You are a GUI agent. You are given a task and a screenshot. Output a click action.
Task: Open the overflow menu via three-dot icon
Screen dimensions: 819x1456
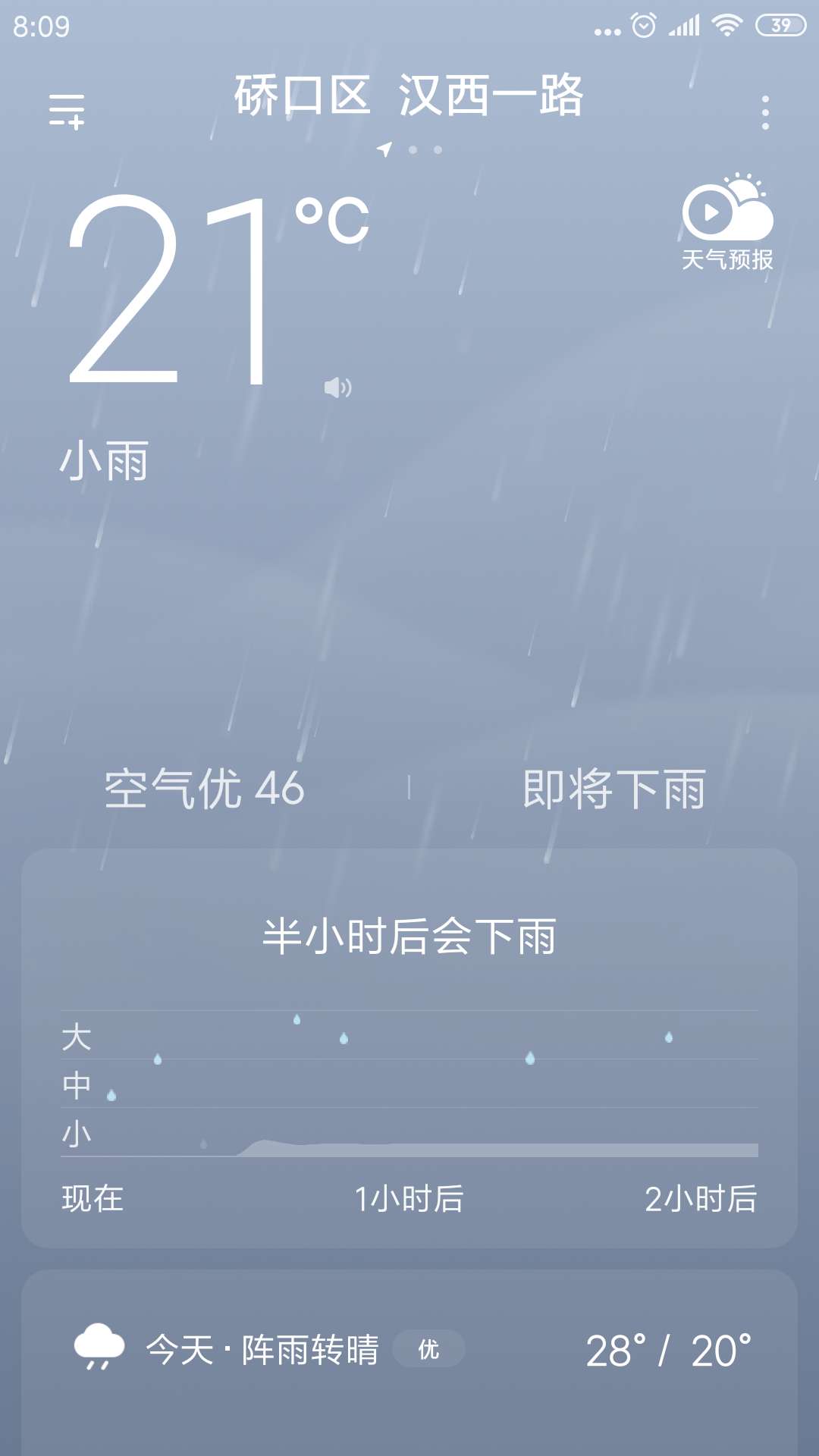[766, 112]
